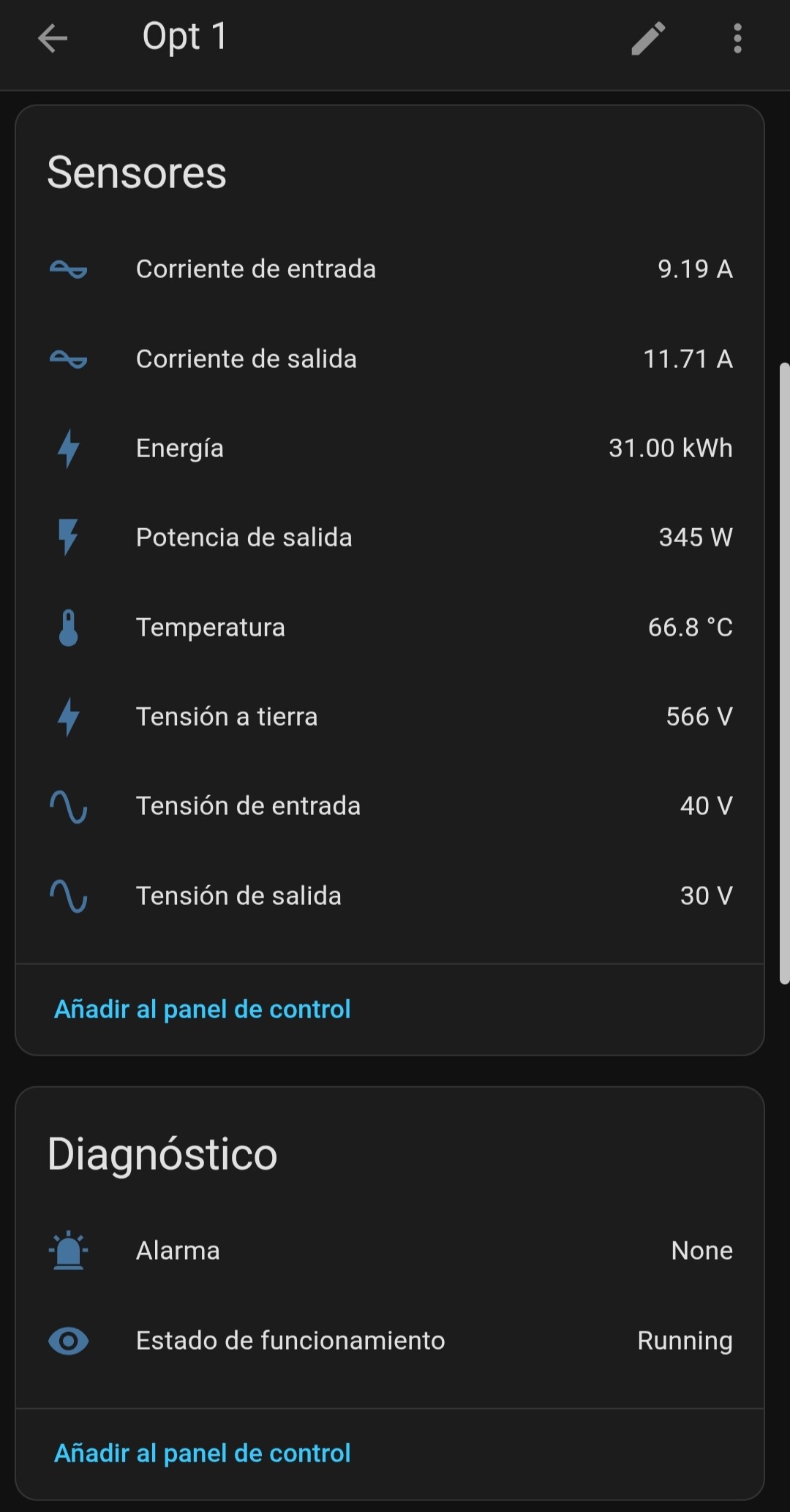
Task: Add Sensores card to the control panel
Action: tap(203, 1009)
